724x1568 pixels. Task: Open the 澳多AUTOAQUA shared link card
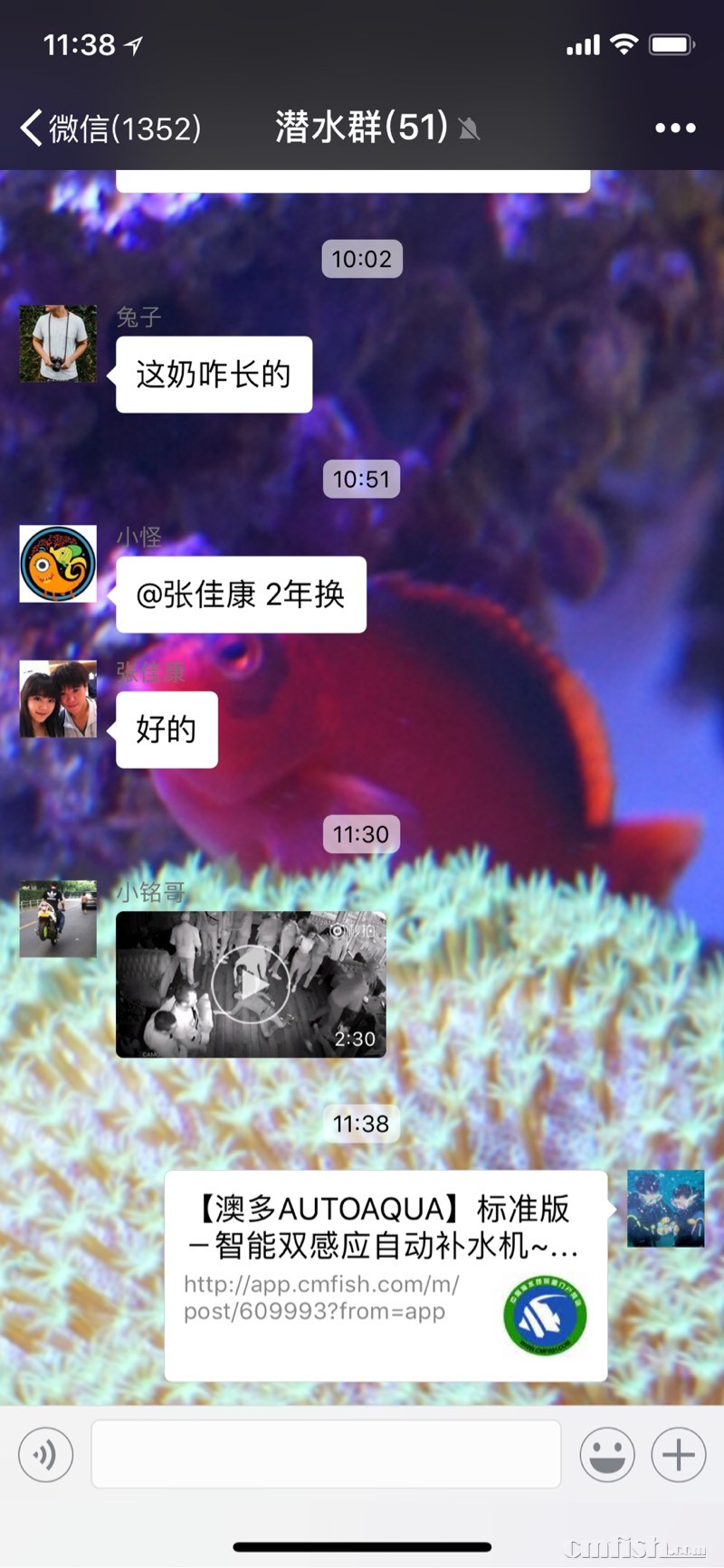click(x=386, y=1275)
